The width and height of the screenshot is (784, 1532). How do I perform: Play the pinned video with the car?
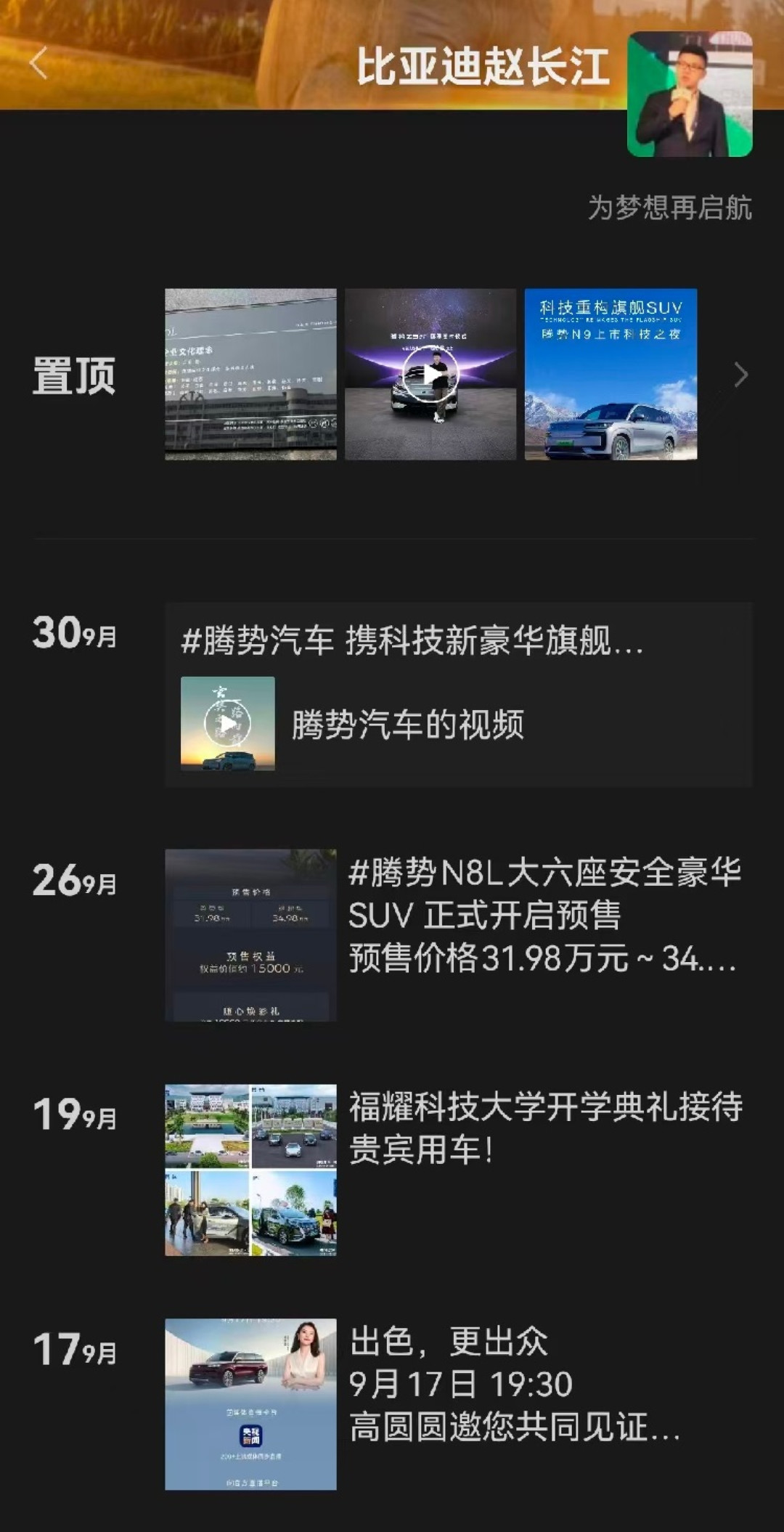click(x=430, y=375)
